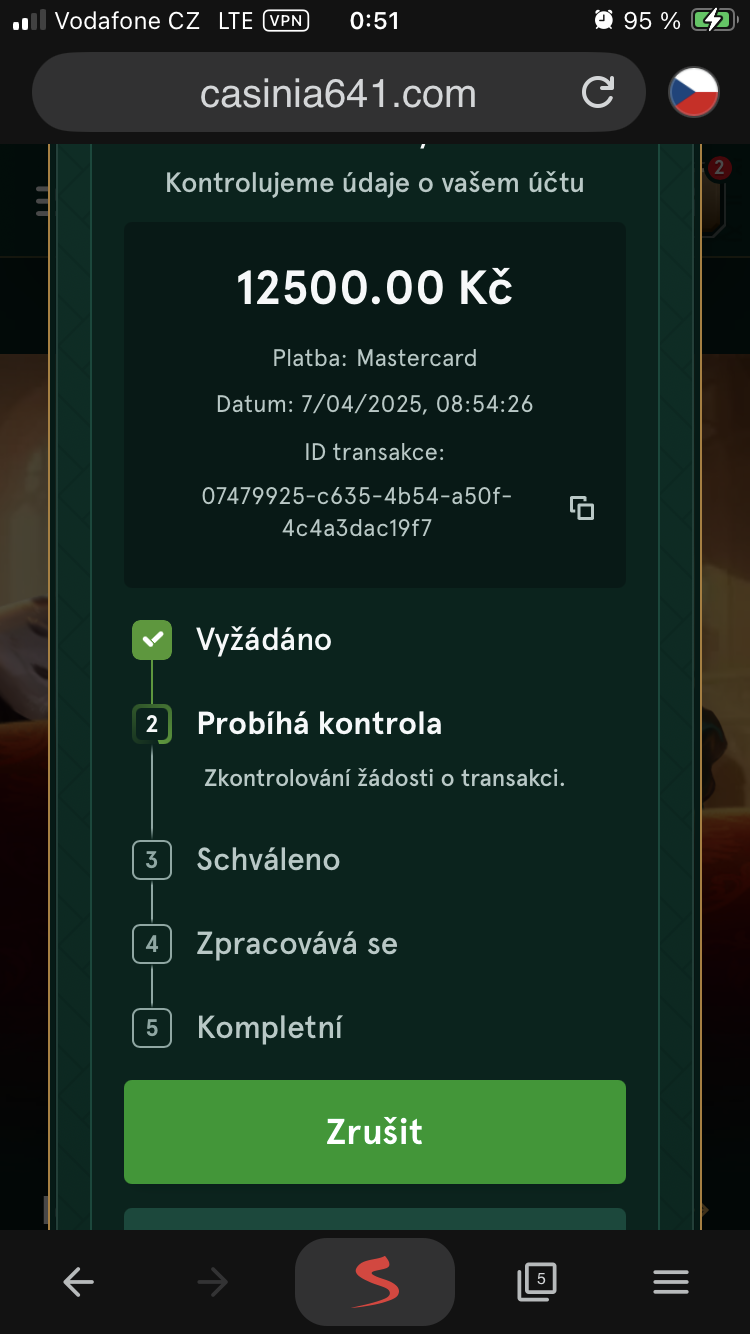Viewport: 750px width, 1334px height.
Task: Reload the casinia641.com page
Action: pyautogui.click(x=598, y=92)
